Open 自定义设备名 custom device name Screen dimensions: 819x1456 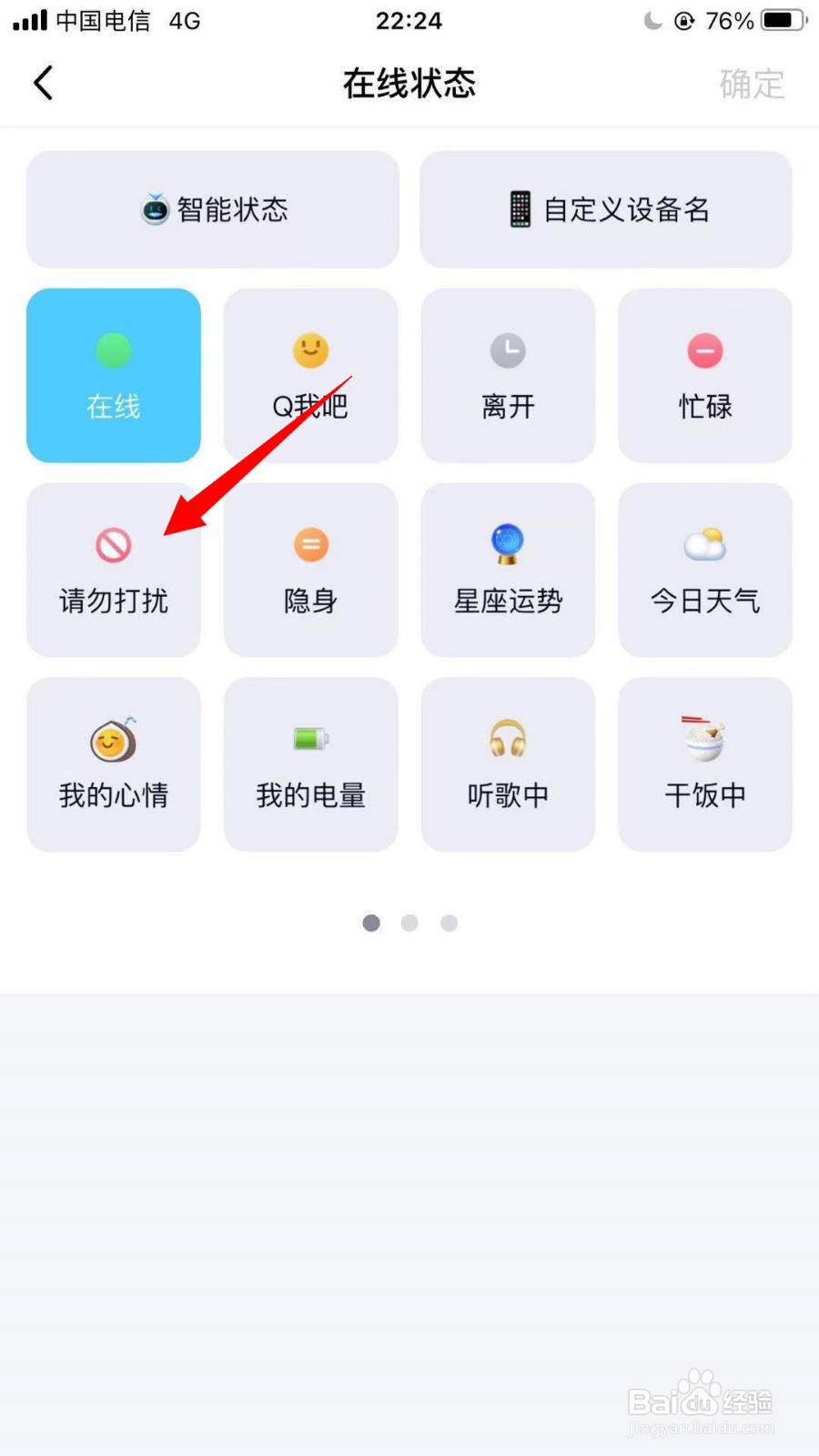click(605, 209)
